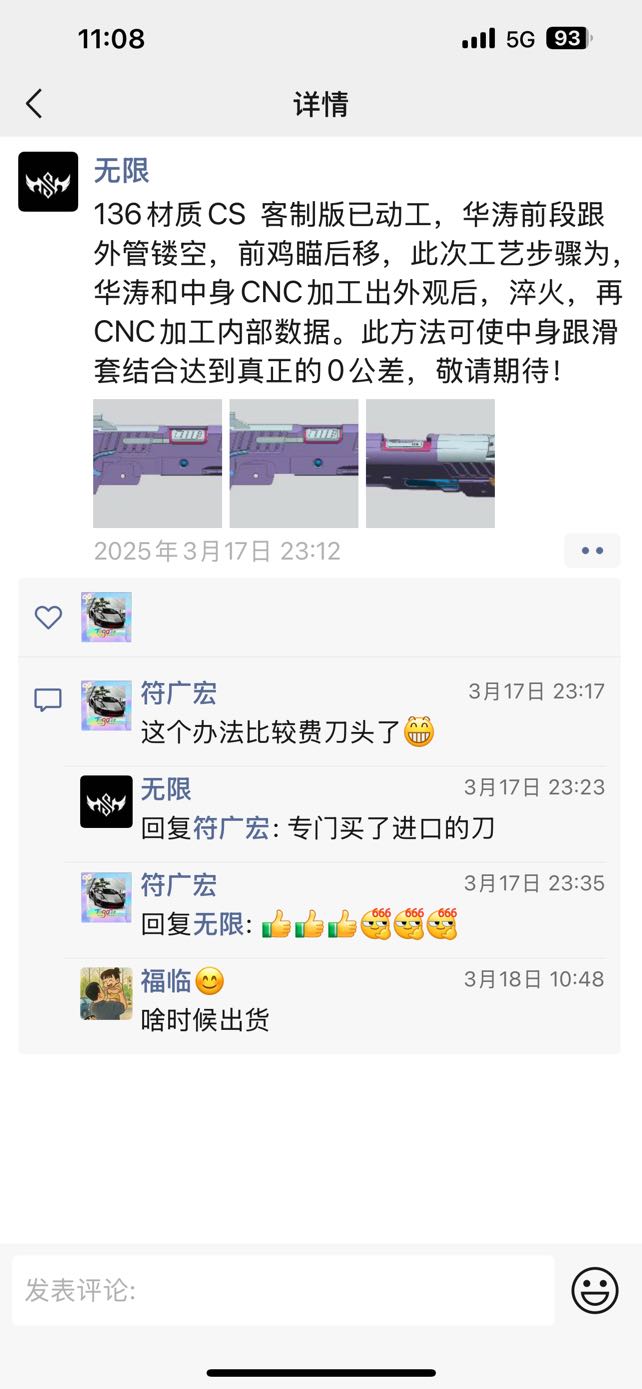View the first post image
The width and height of the screenshot is (642, 1389).
point(157,463)
